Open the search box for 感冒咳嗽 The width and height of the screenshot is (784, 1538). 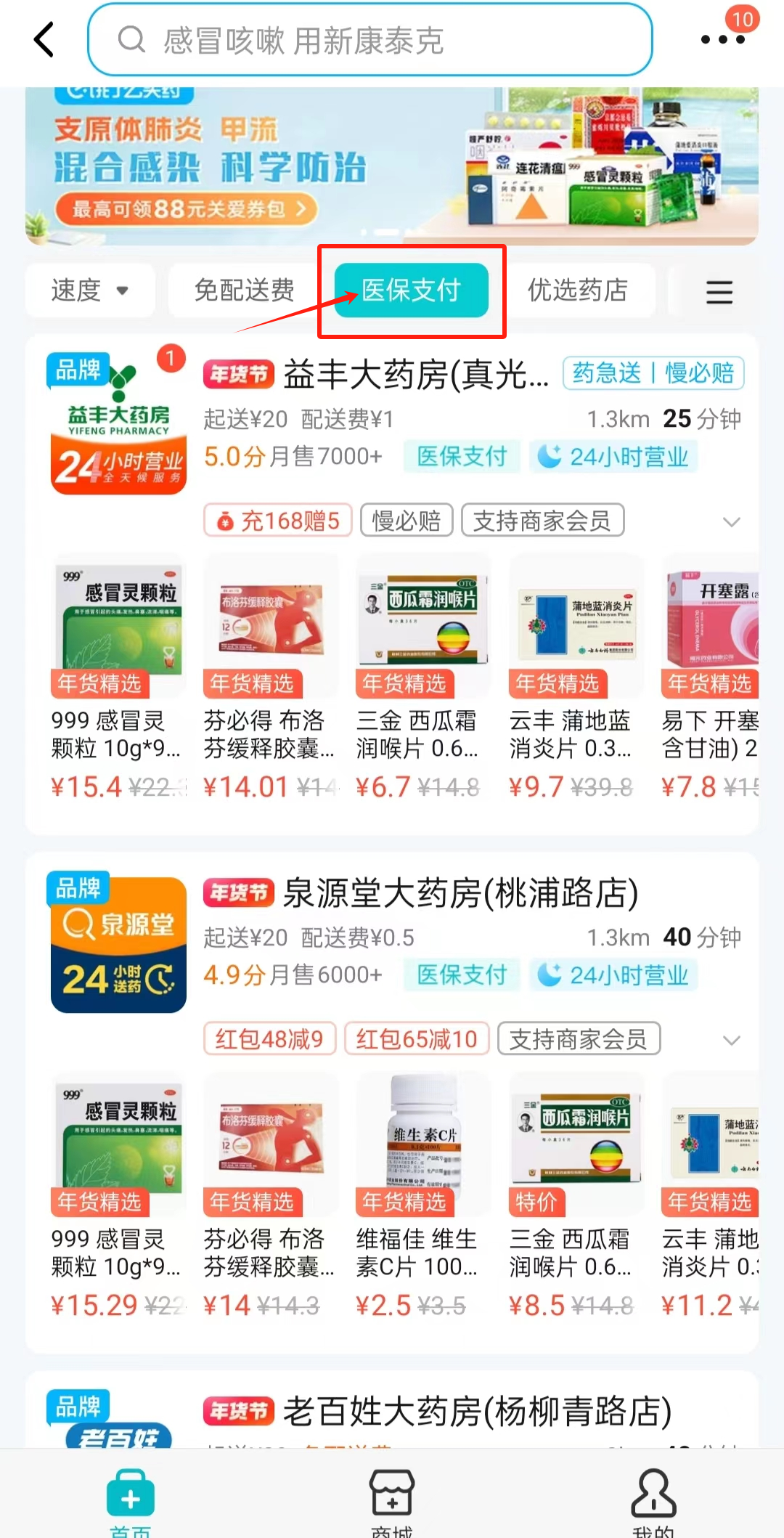(x=370, y=40)
